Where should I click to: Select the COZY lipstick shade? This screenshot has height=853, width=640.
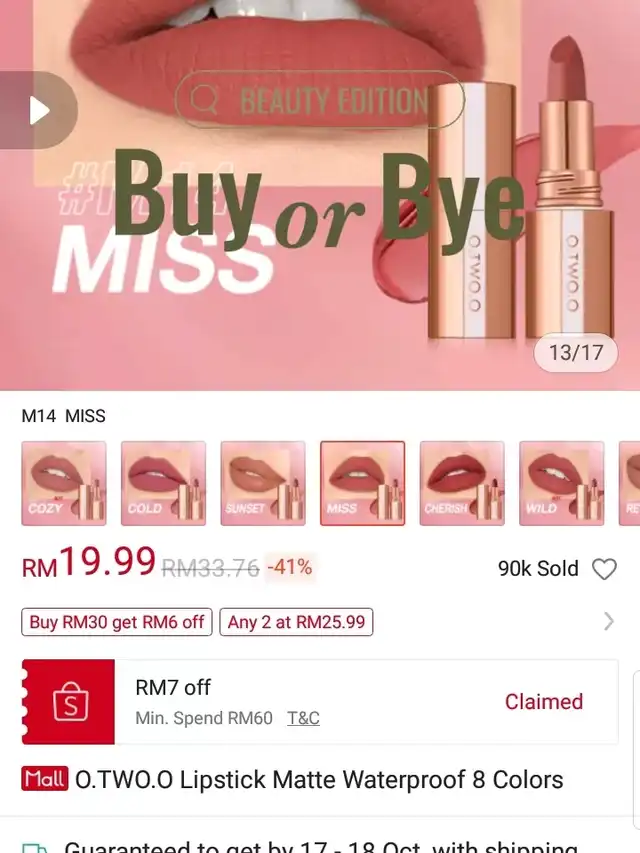click(x=64, y=483)
